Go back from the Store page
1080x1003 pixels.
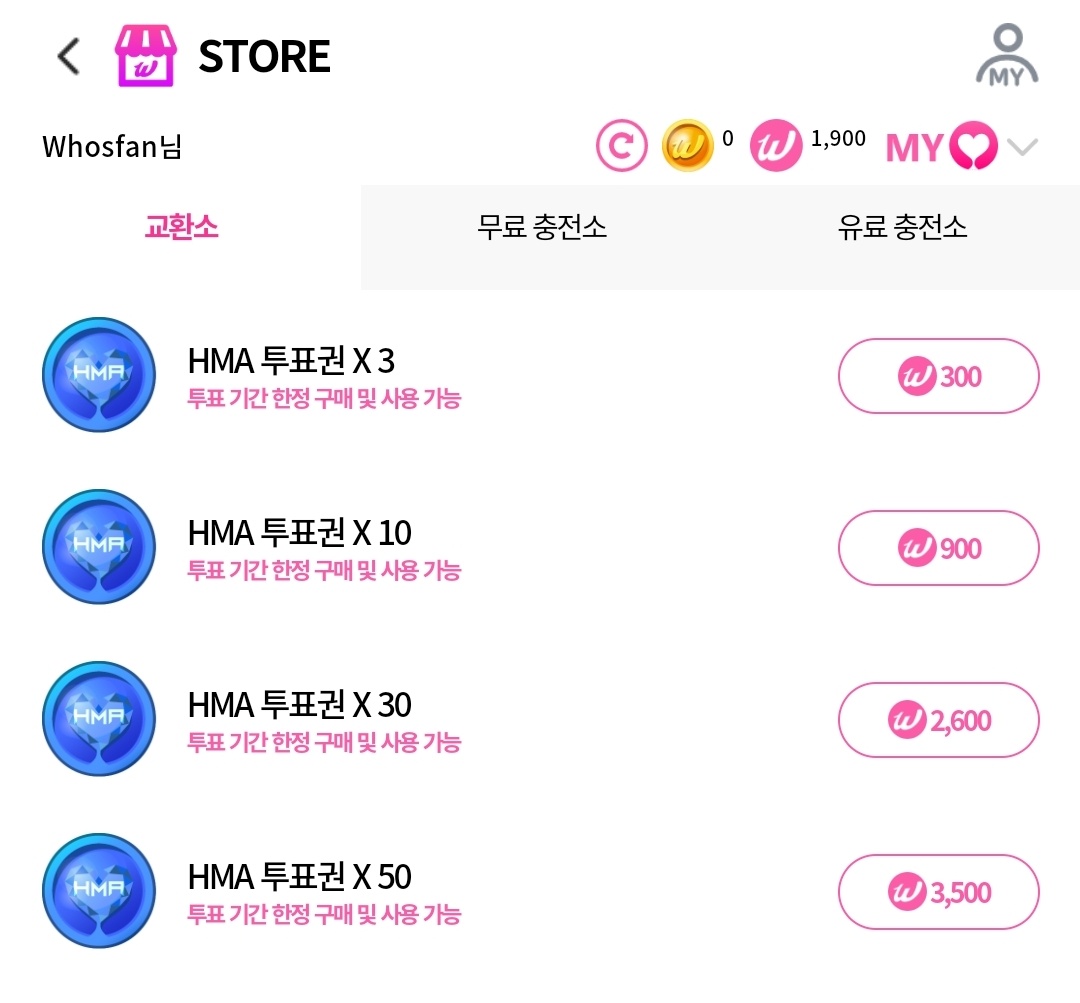pos(68,56)
